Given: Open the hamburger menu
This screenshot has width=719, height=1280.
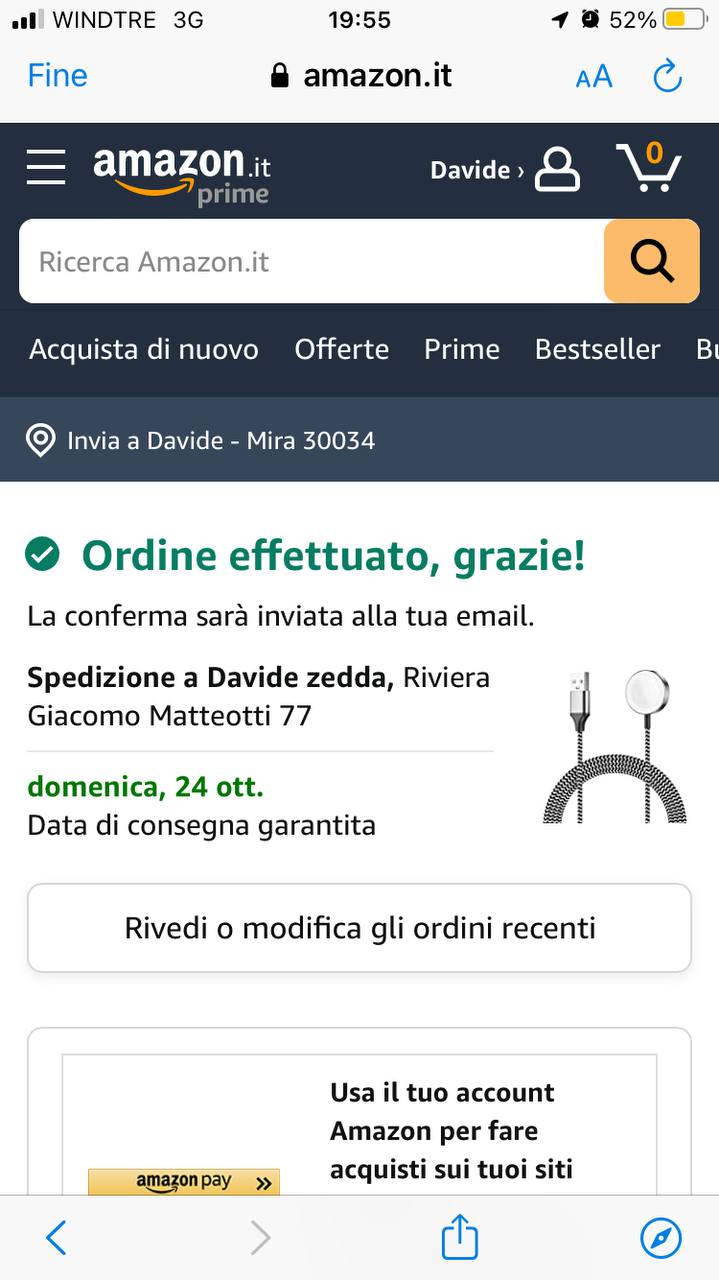Looking at the screenshot, I should click(x=46, y=167).
